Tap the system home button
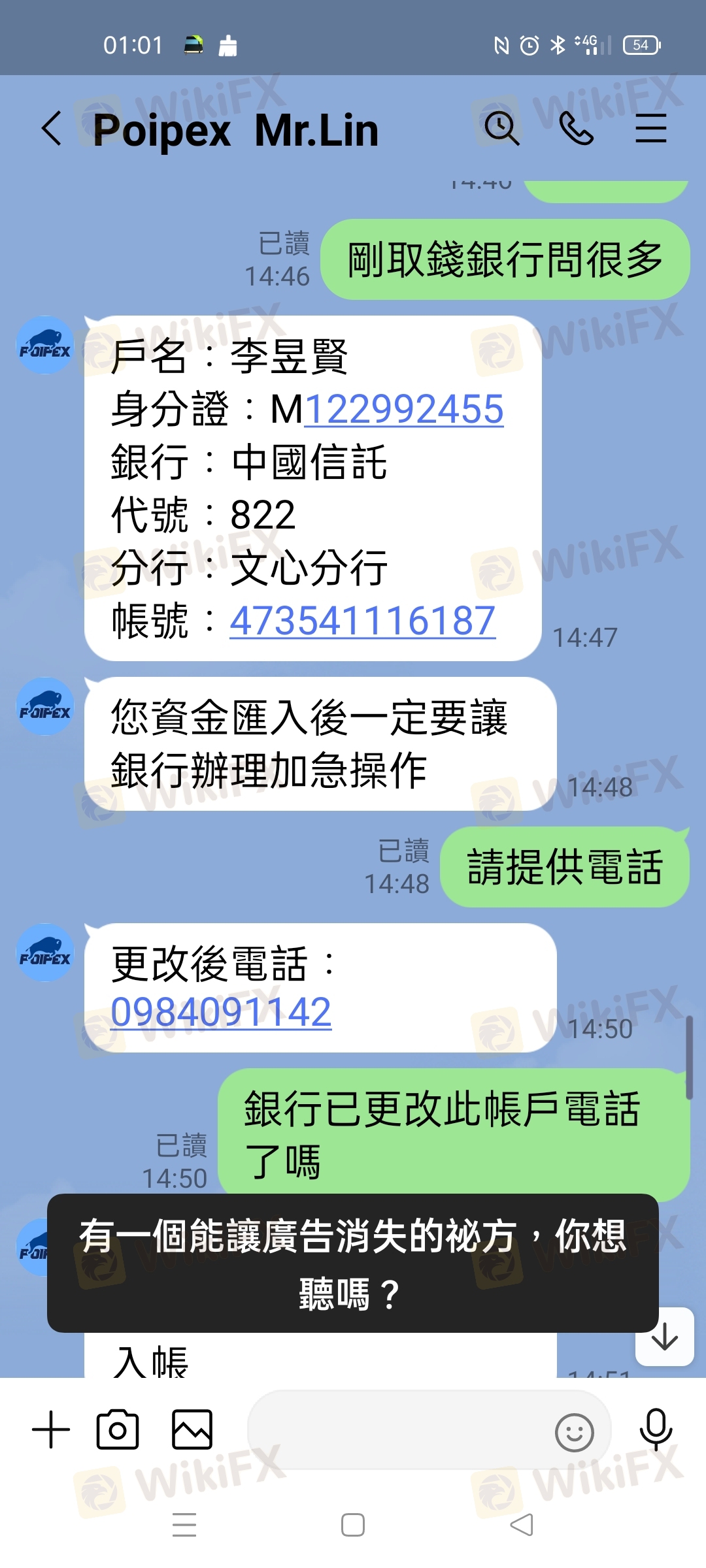 [353, 1525]
